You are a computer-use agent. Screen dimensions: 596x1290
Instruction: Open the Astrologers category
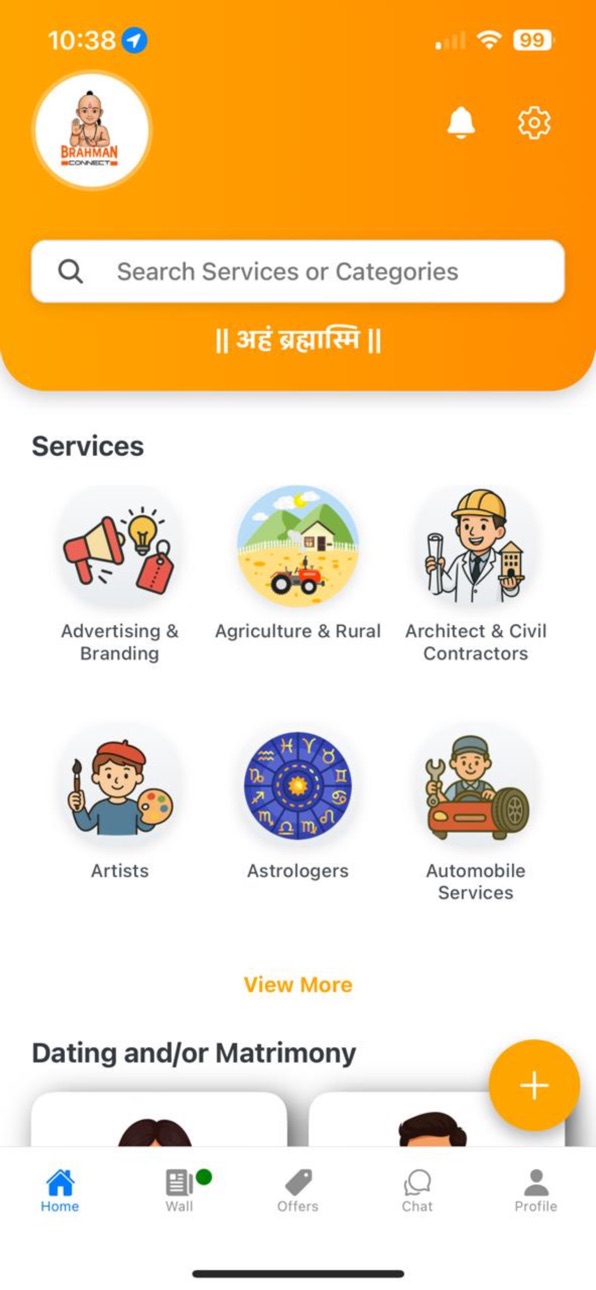298,803
